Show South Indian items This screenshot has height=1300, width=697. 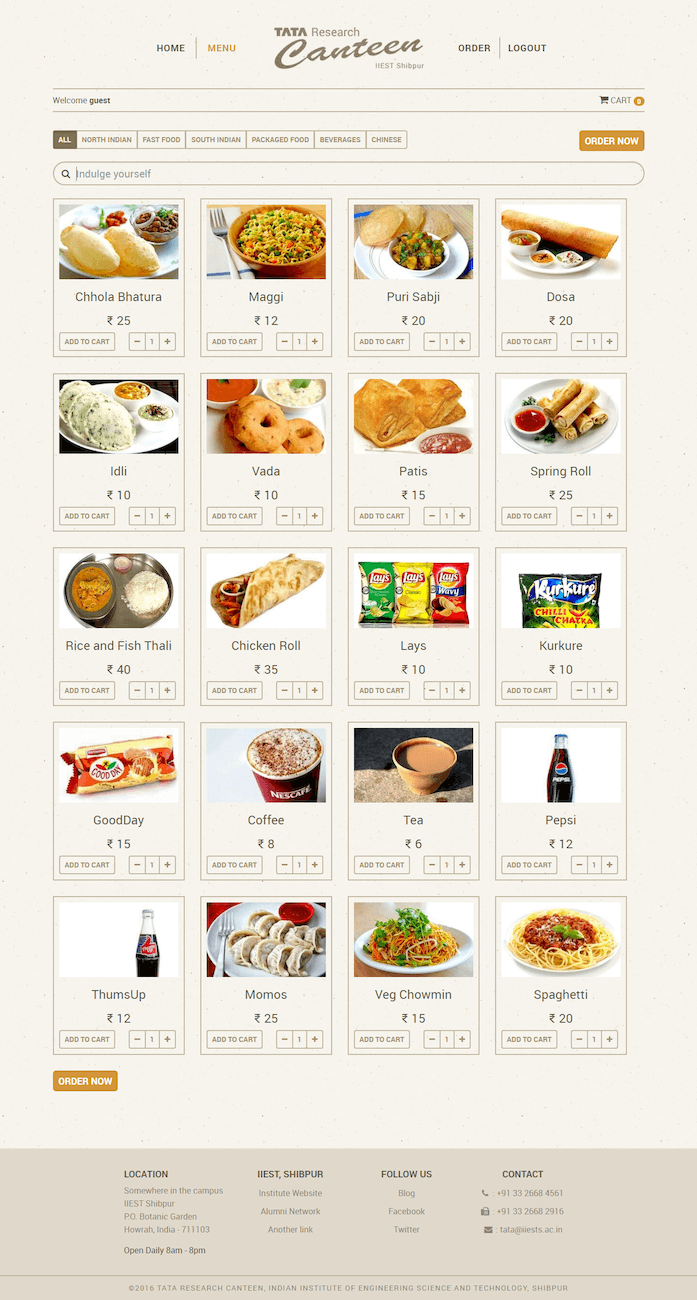[216, 140]
